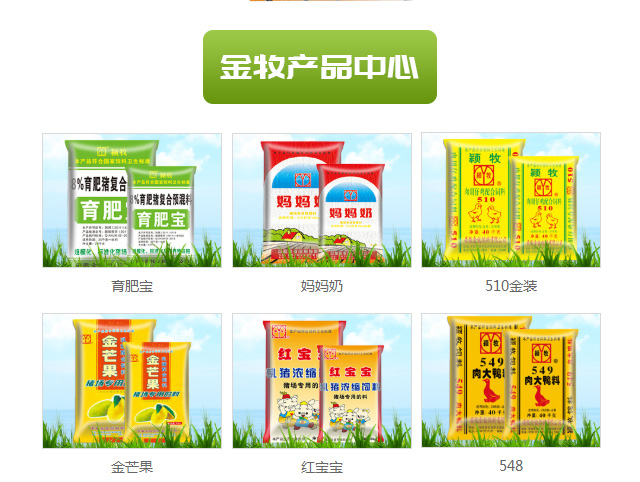View the 妈妈奶 product
The height and width of the screenshot is (482, 640).
[321, 201]
